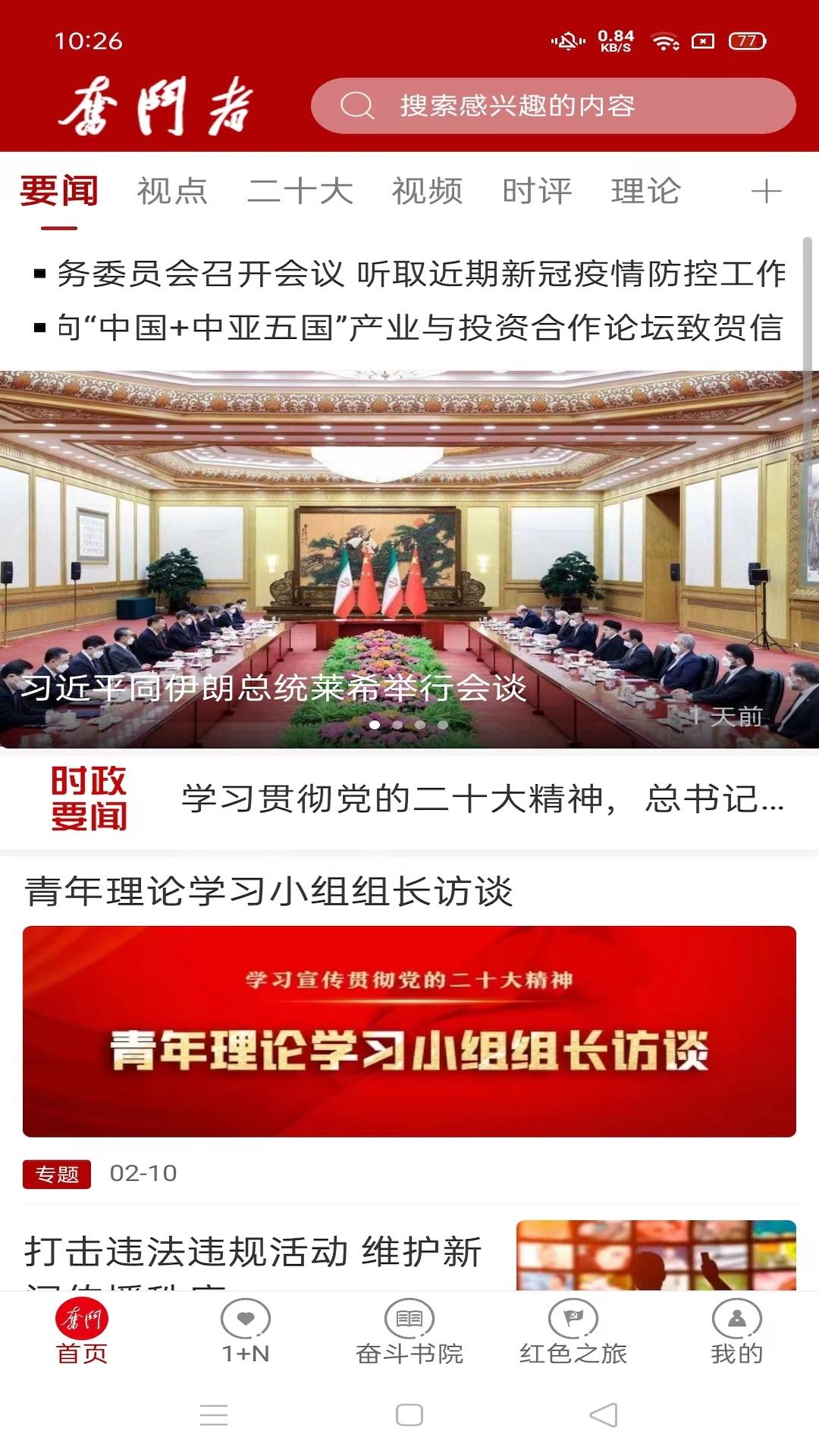Open banner 习近平同伊朗总统莱希举行会谈

409,559
